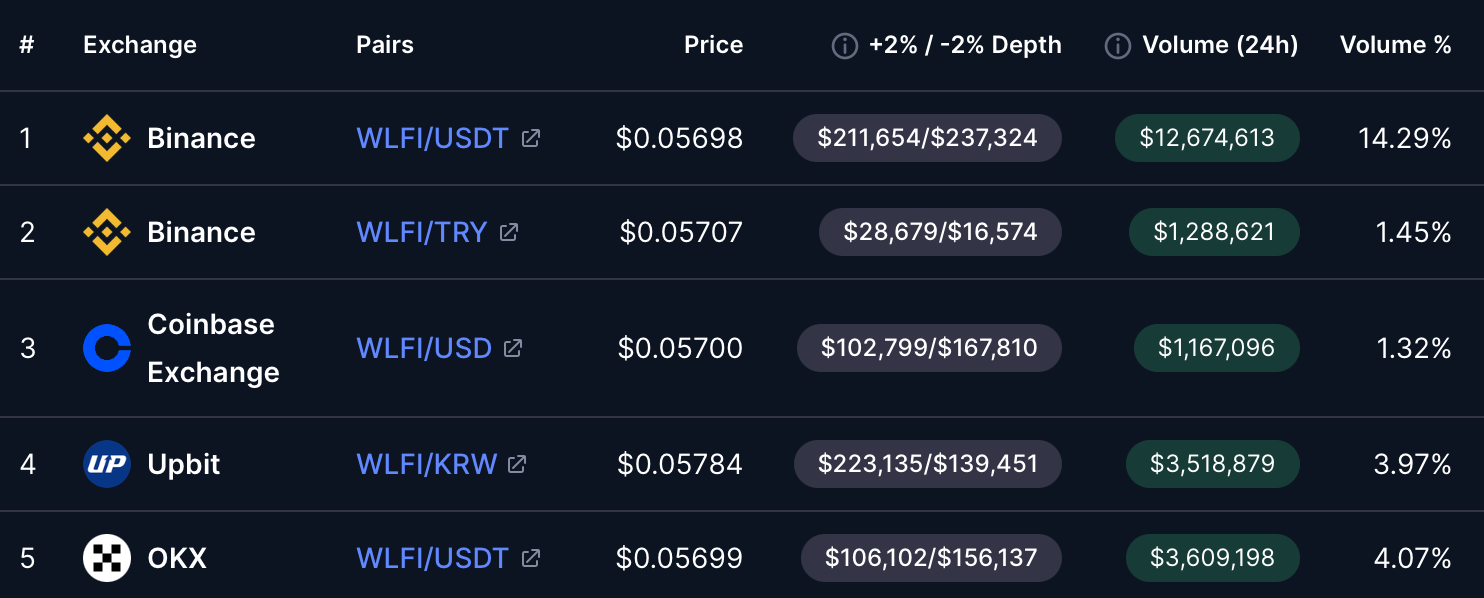Image resolution: width=1484 pixels, height=598 pixels.
Task: Sort the table by Volume % column
Action: (1395, 45)
